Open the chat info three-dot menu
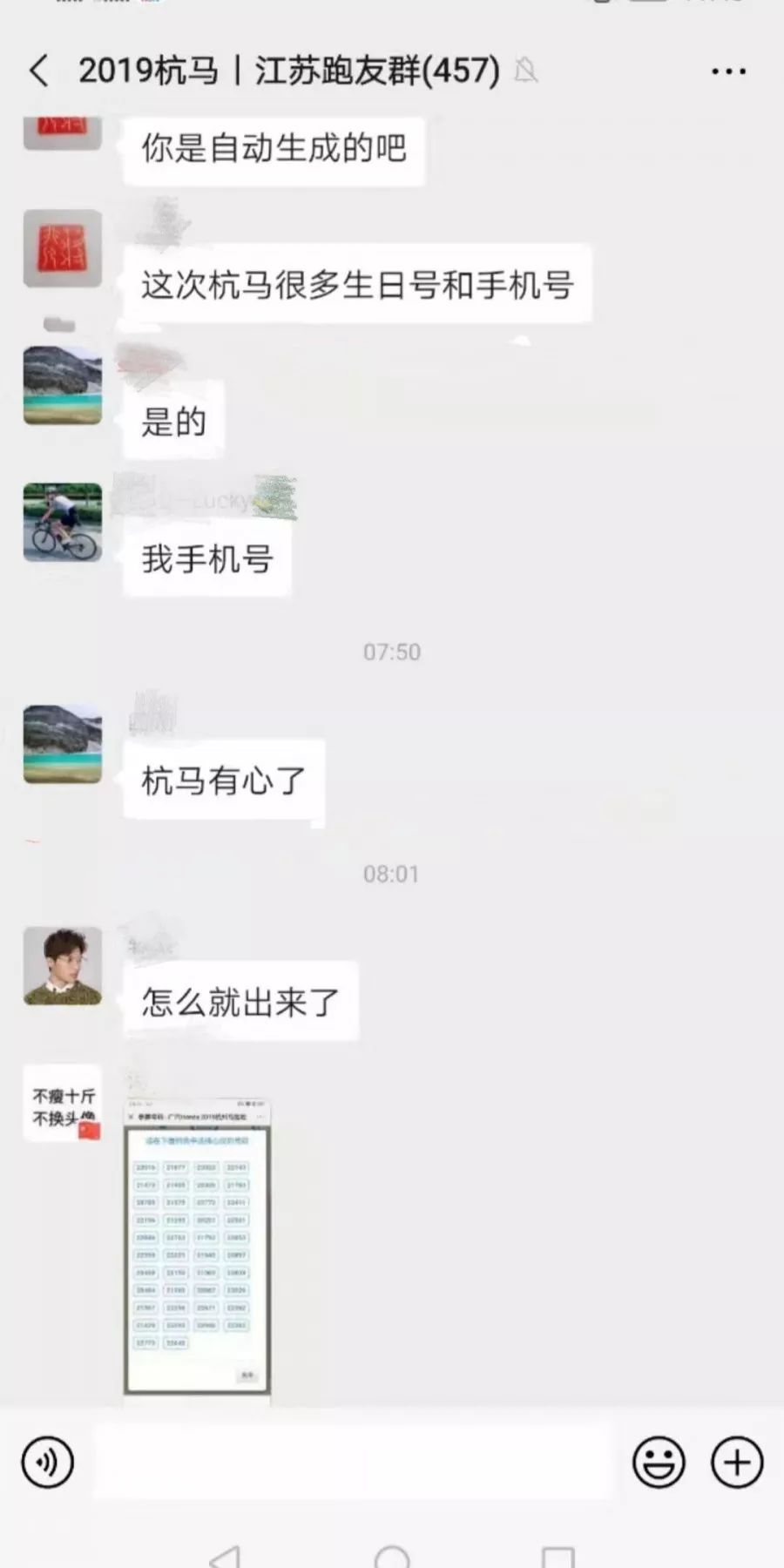784x1568 pixels. (x=728, y=71)
